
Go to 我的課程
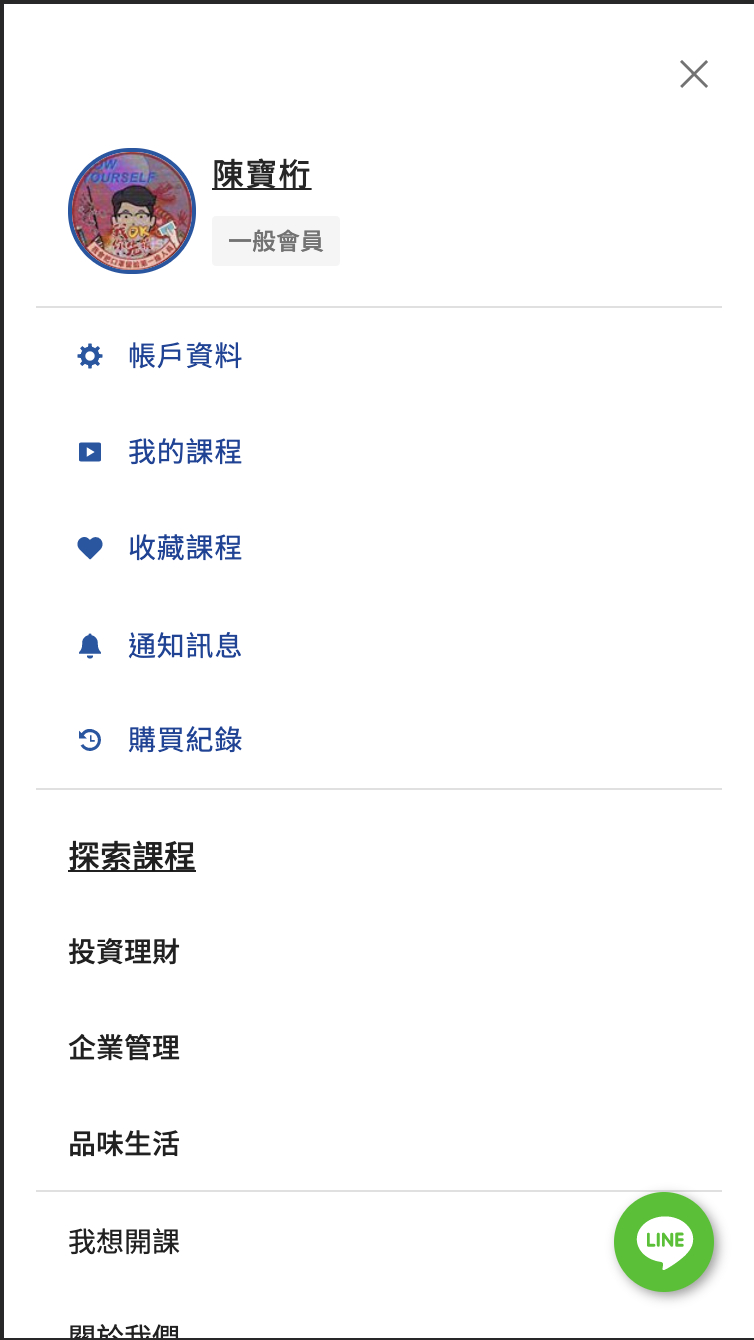click(x=185, y=452)
